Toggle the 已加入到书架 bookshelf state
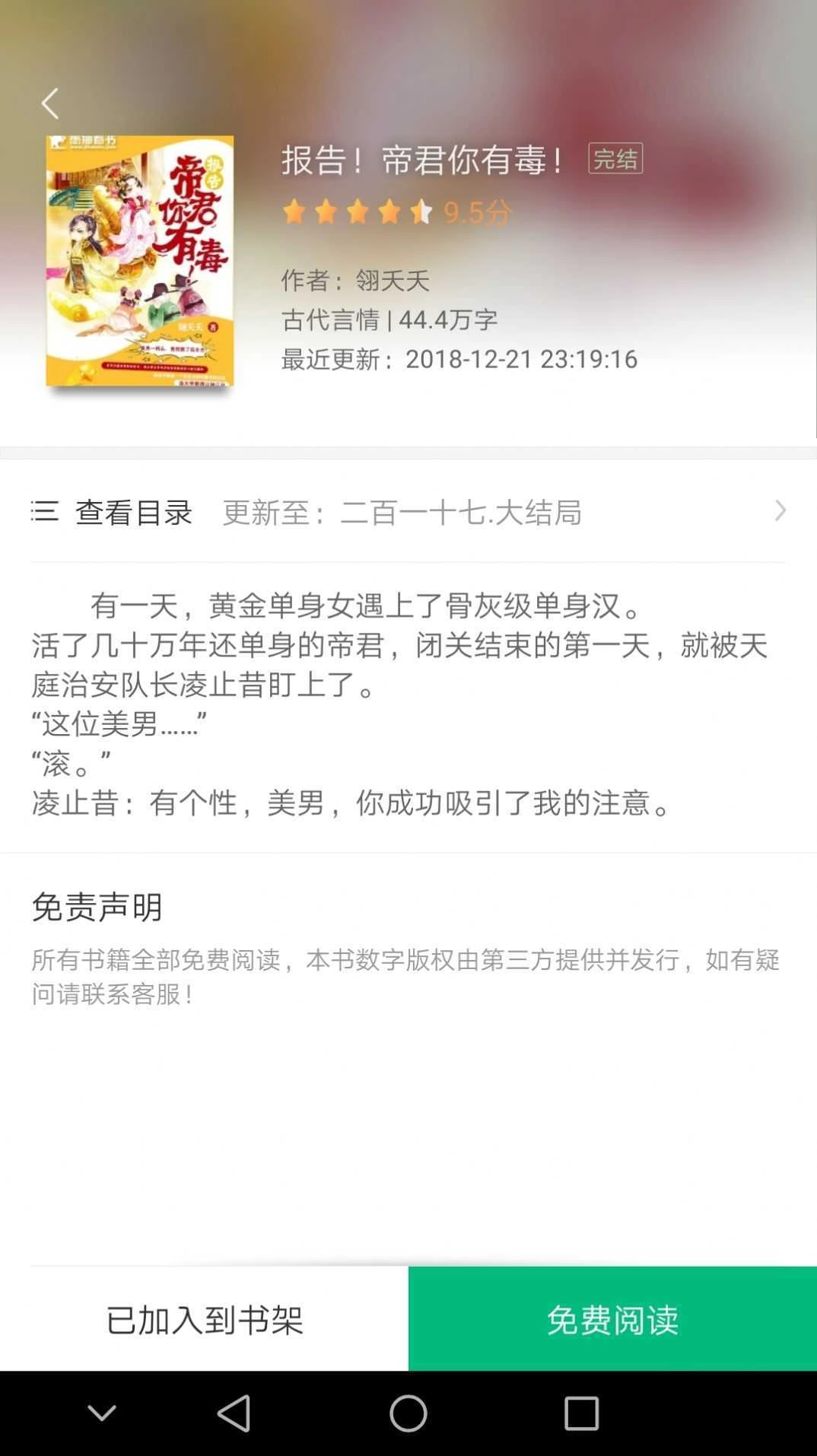817x1456 pixels. [204, 1321]
